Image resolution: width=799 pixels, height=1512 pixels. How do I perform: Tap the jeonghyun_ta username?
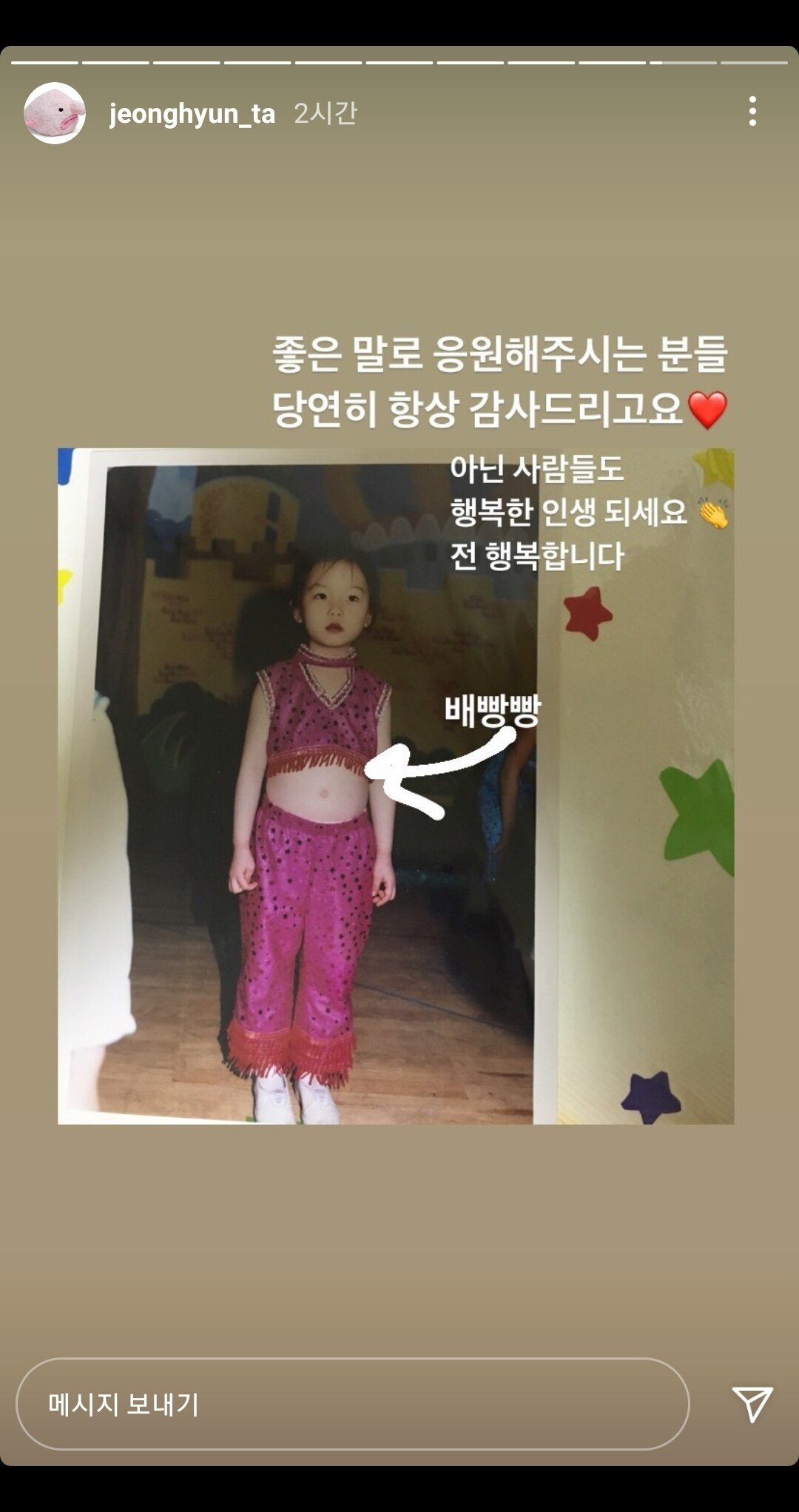click(x=192, y=113)
